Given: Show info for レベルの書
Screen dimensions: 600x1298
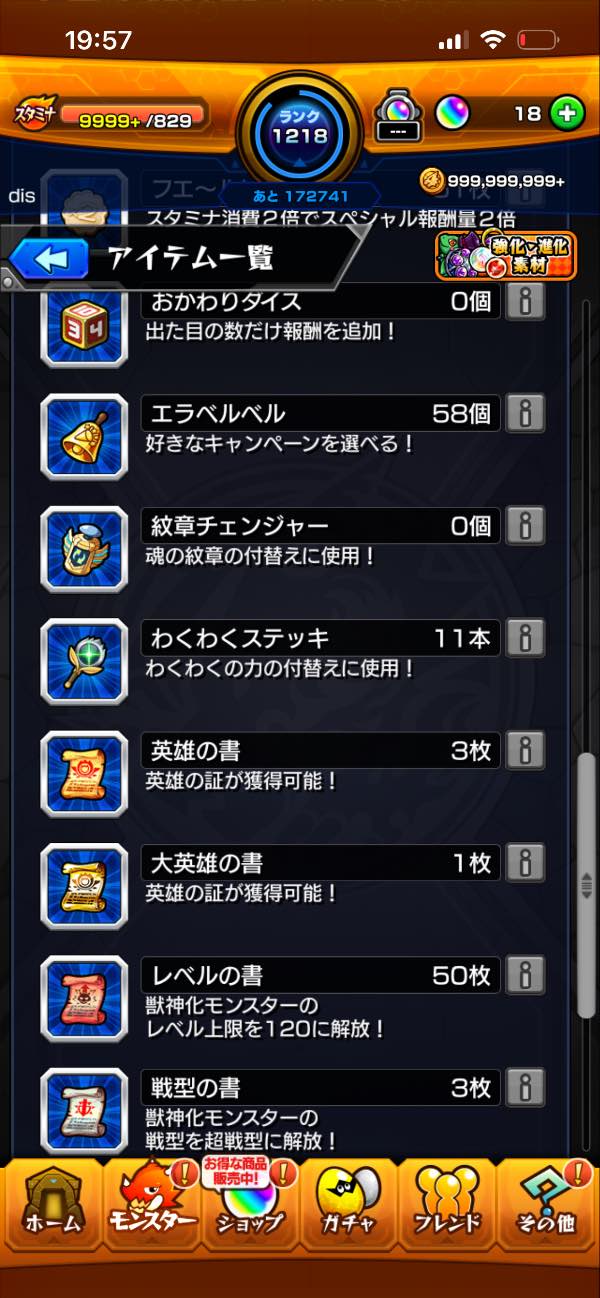Looking at the screenshot, I should tap(525, 973).
